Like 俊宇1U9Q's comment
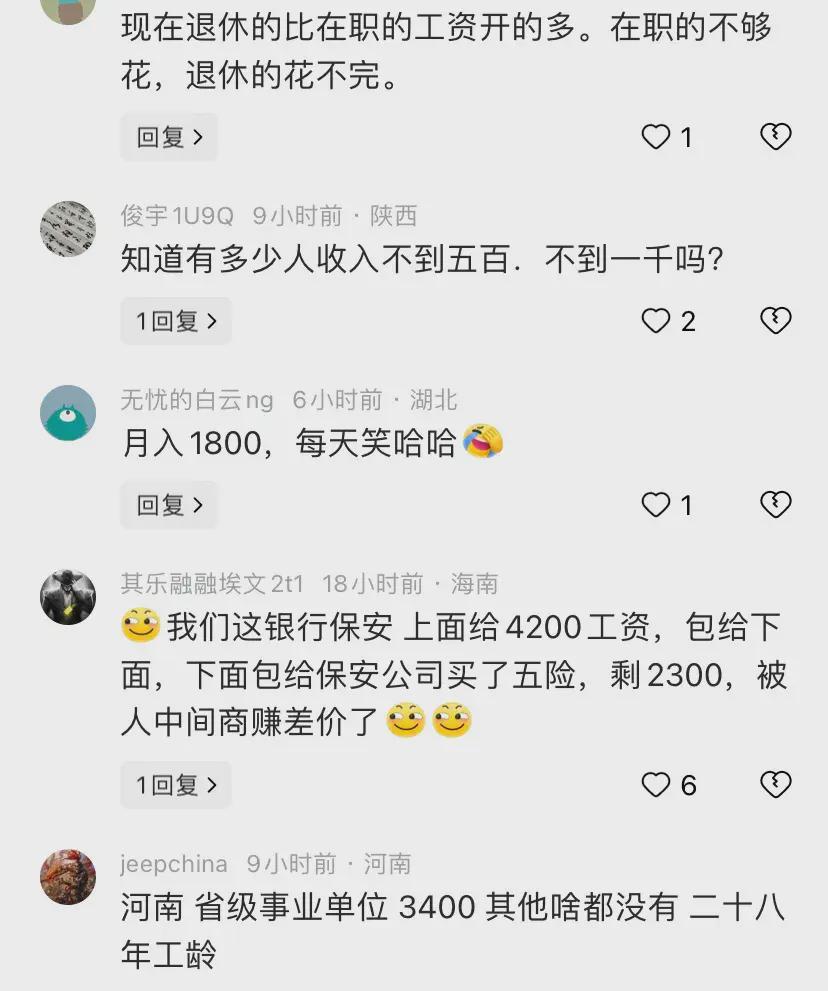828x991 pixels. coord(656,321)
